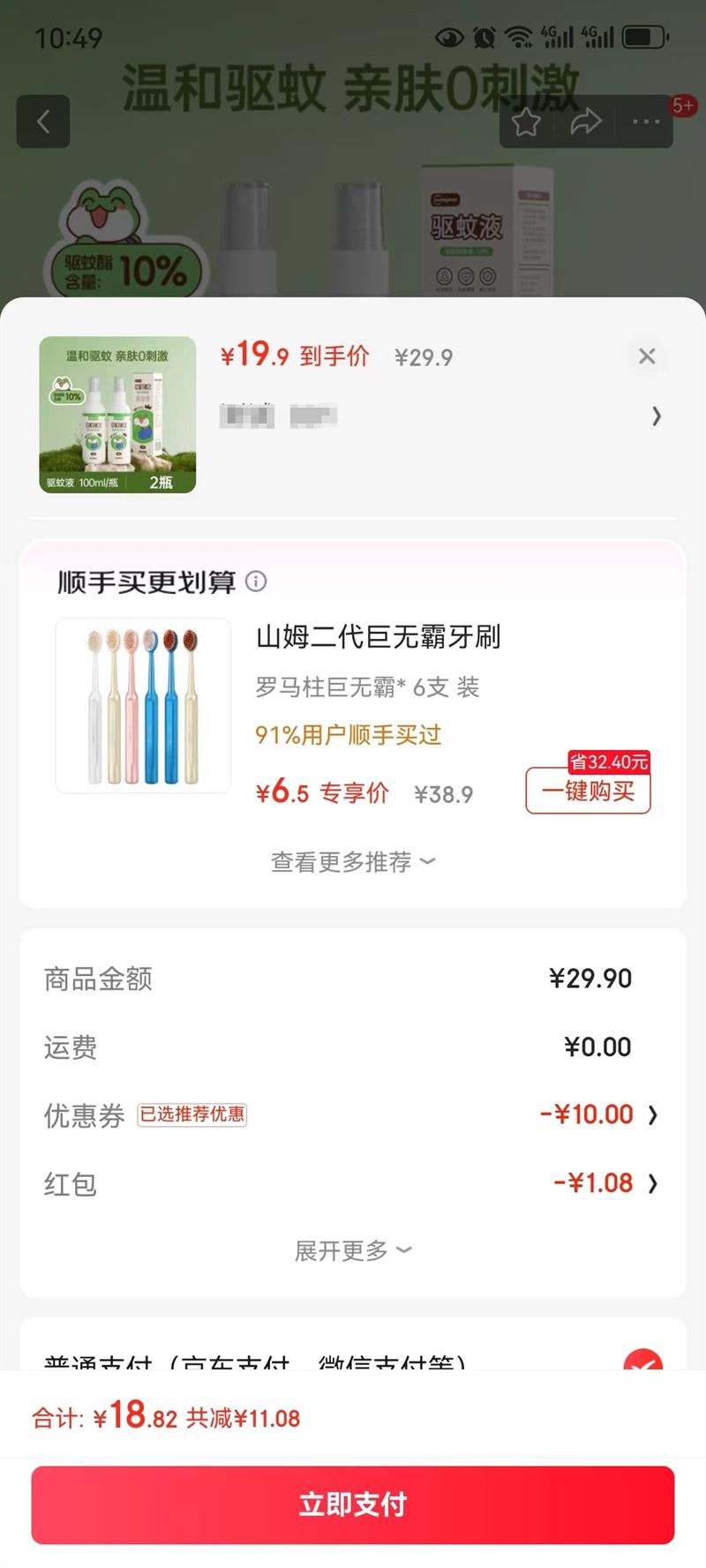Open the product options chevron
Image resolution: width=706 pixels, height=1568 pixels.
point(656,416)
